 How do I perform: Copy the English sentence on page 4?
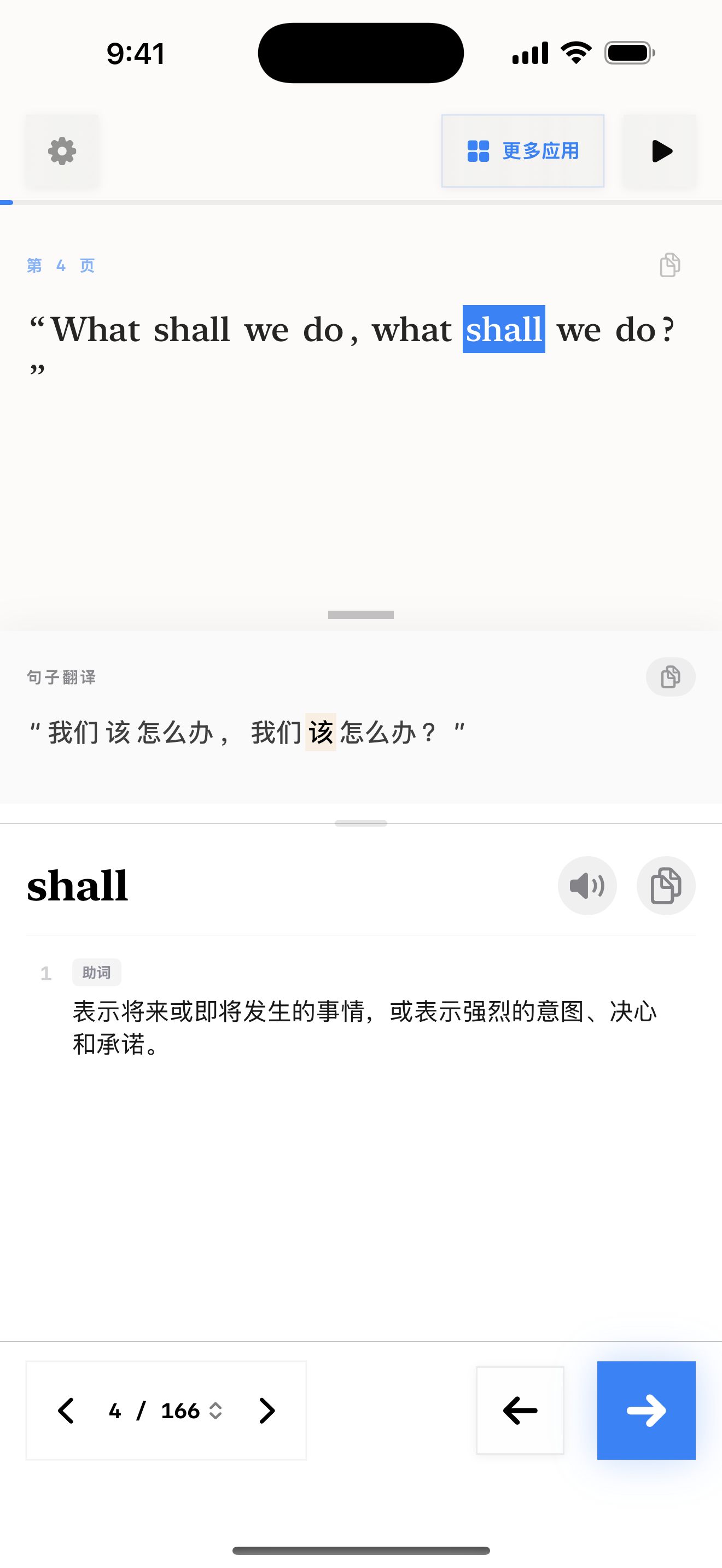[x=669, y=265]
